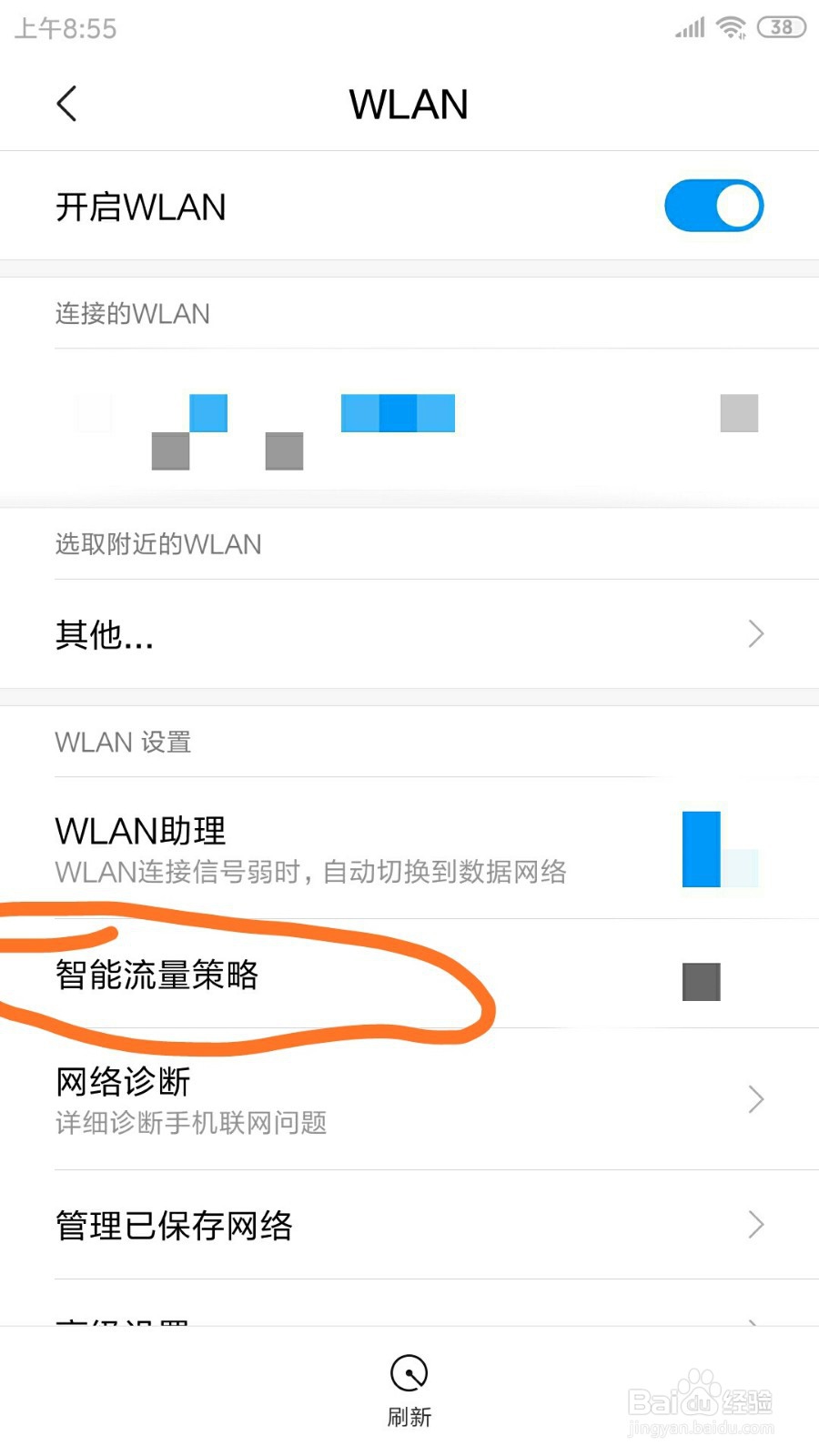The image size is (819, 1456).
Task: Tap the battery indicator showing 38
Action: (779, 28)
